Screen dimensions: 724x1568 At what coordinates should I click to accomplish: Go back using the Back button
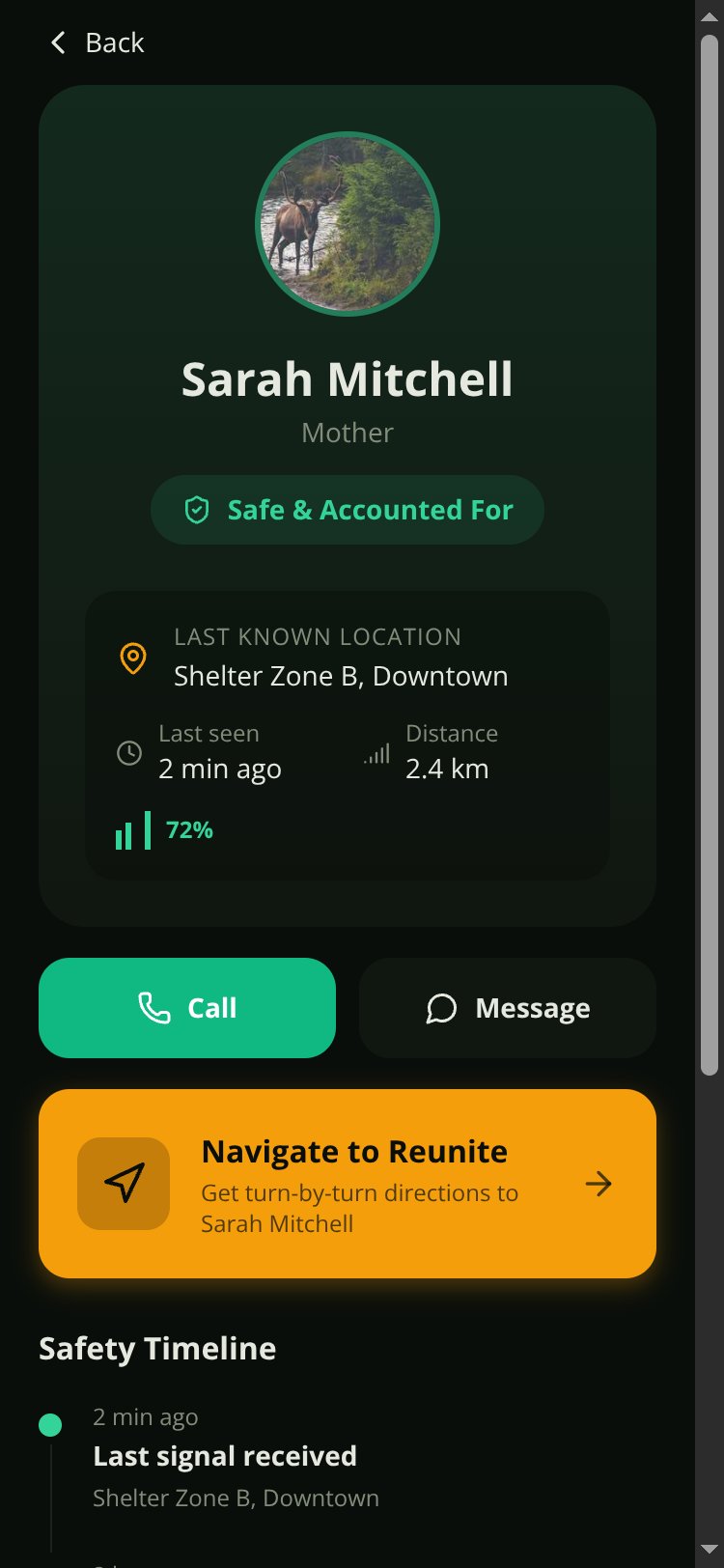coord(97,42)
